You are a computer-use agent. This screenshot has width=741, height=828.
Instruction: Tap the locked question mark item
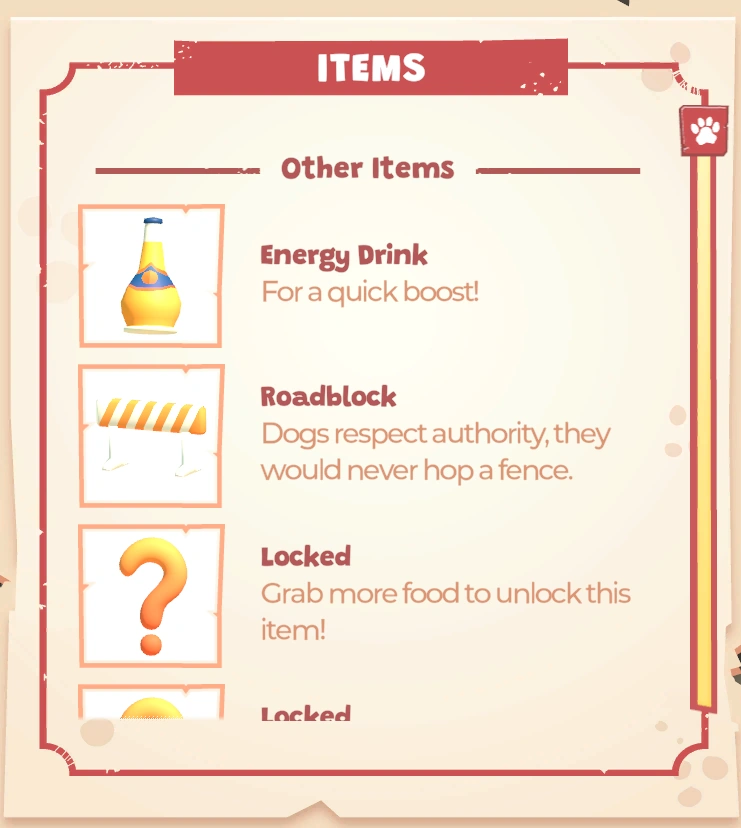pyautogui.click(x=151, y=596)
